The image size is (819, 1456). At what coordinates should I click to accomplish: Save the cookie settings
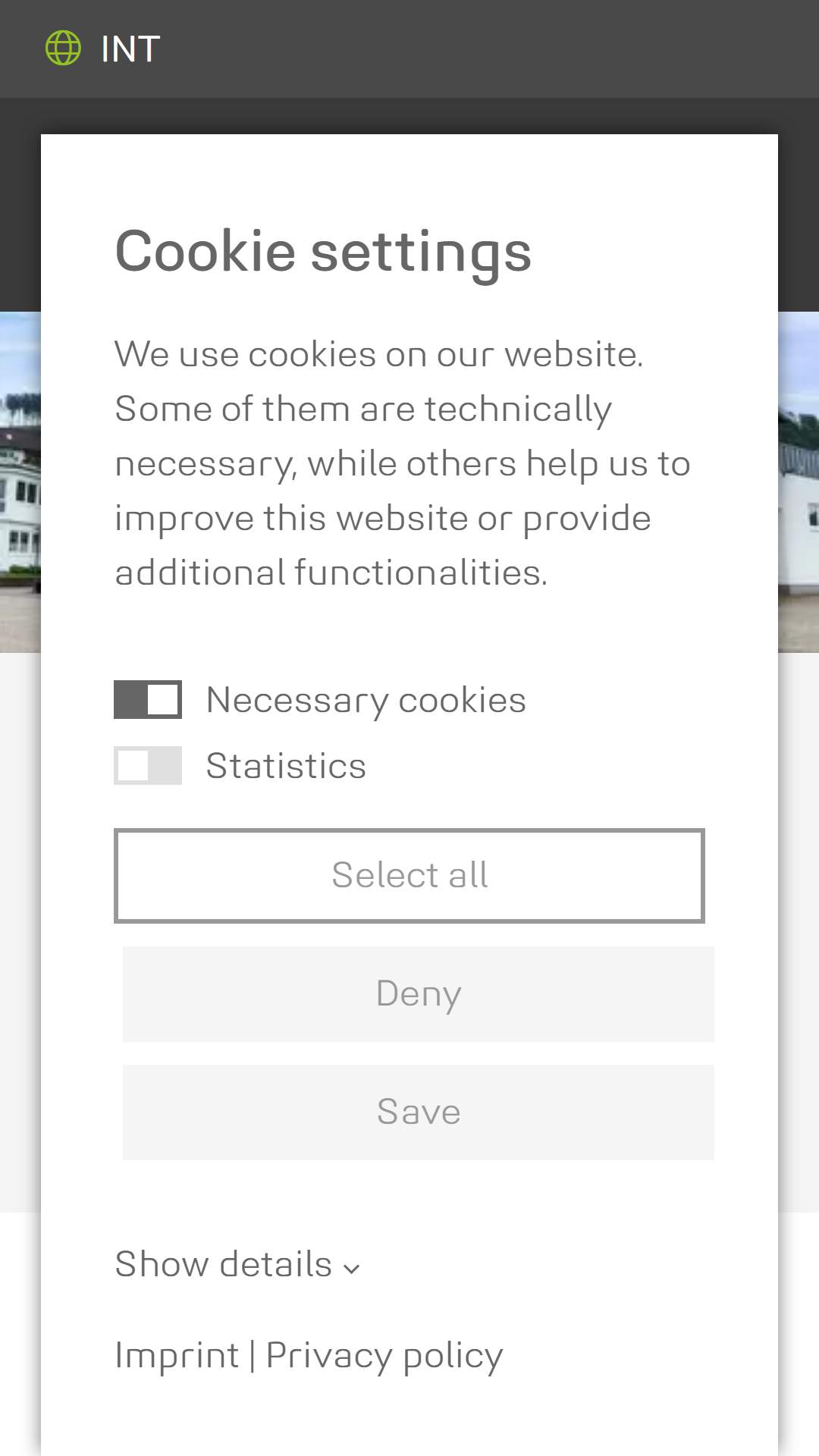419,1112
